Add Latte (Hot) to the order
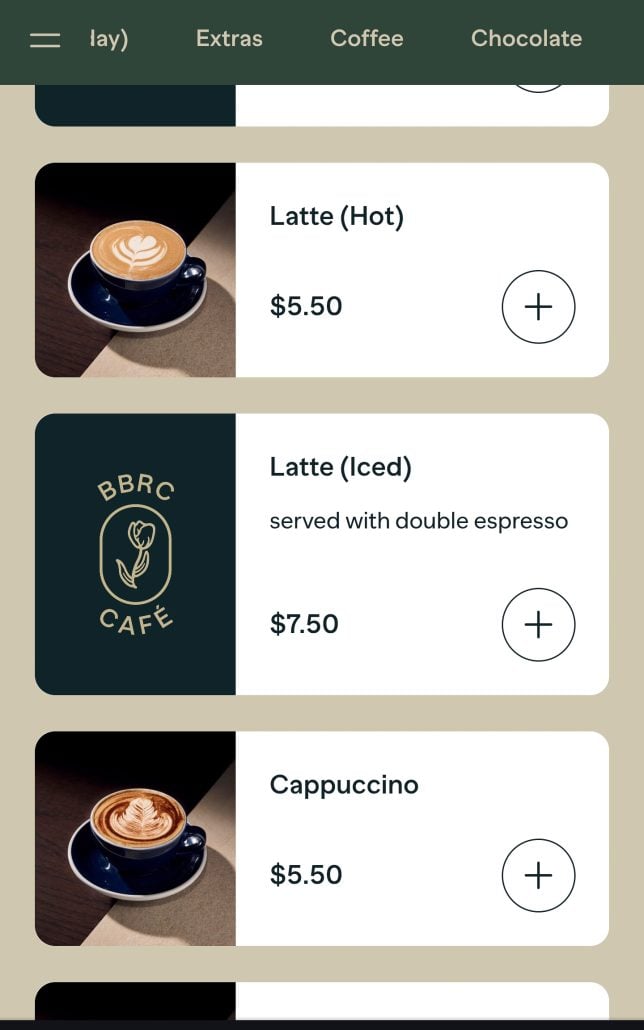The image size is (644, 1030). pos(538,307)
